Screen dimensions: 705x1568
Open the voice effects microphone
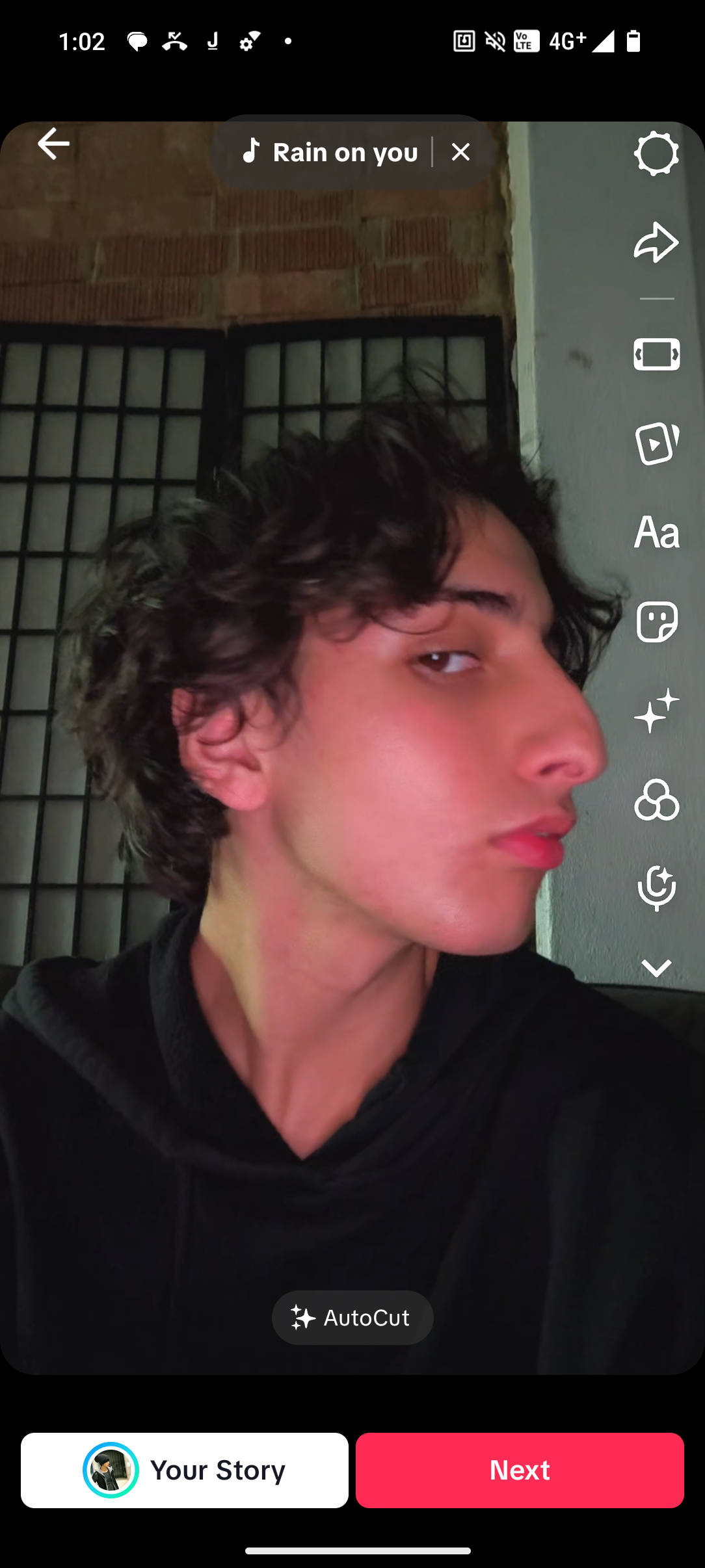point(656,889)
